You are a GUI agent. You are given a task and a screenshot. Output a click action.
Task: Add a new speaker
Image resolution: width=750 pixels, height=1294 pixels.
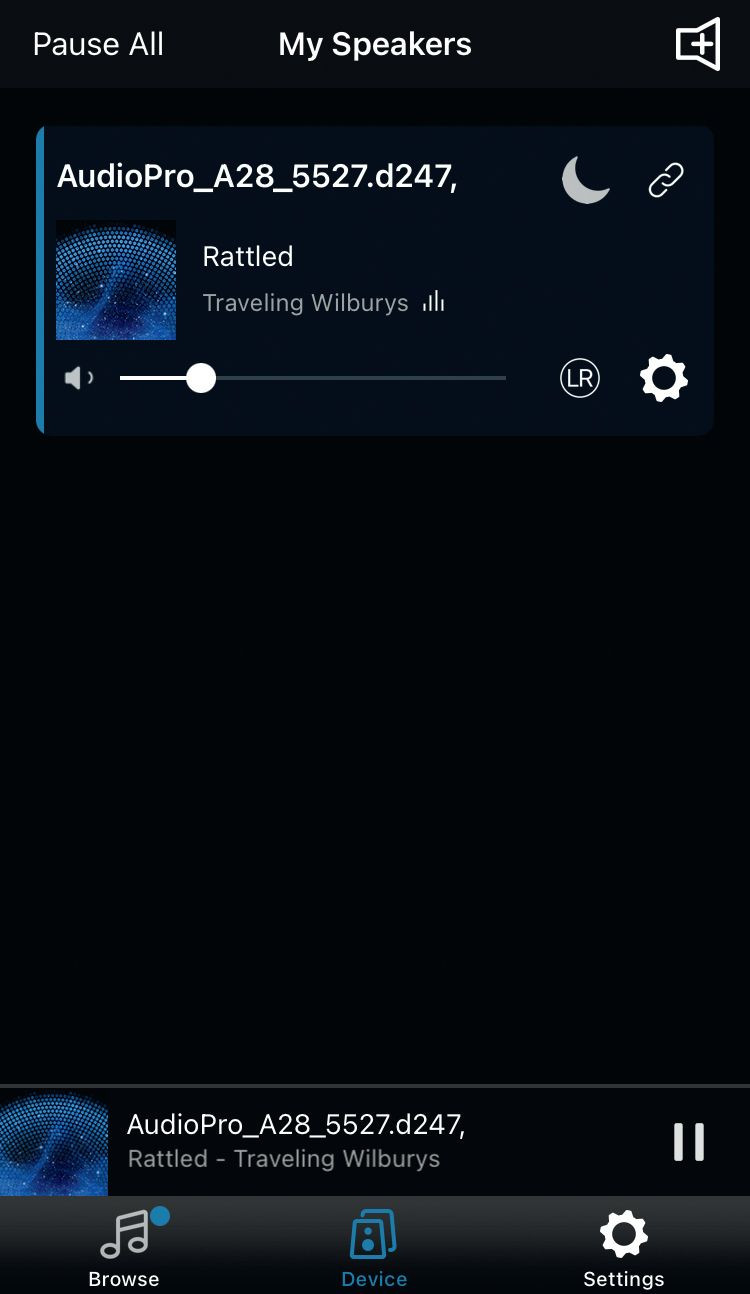tap(697, 45)
